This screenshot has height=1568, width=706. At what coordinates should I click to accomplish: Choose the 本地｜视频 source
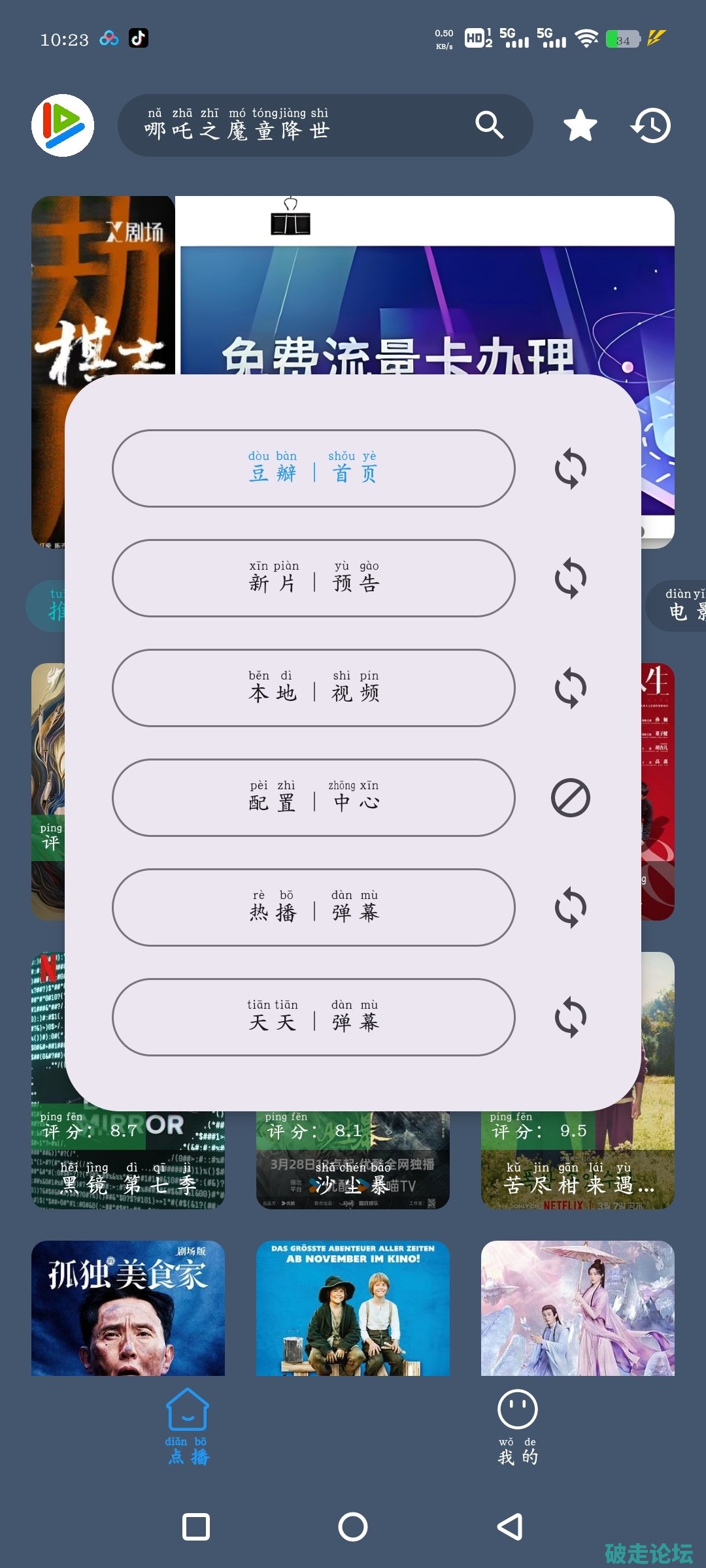[313, 688]
